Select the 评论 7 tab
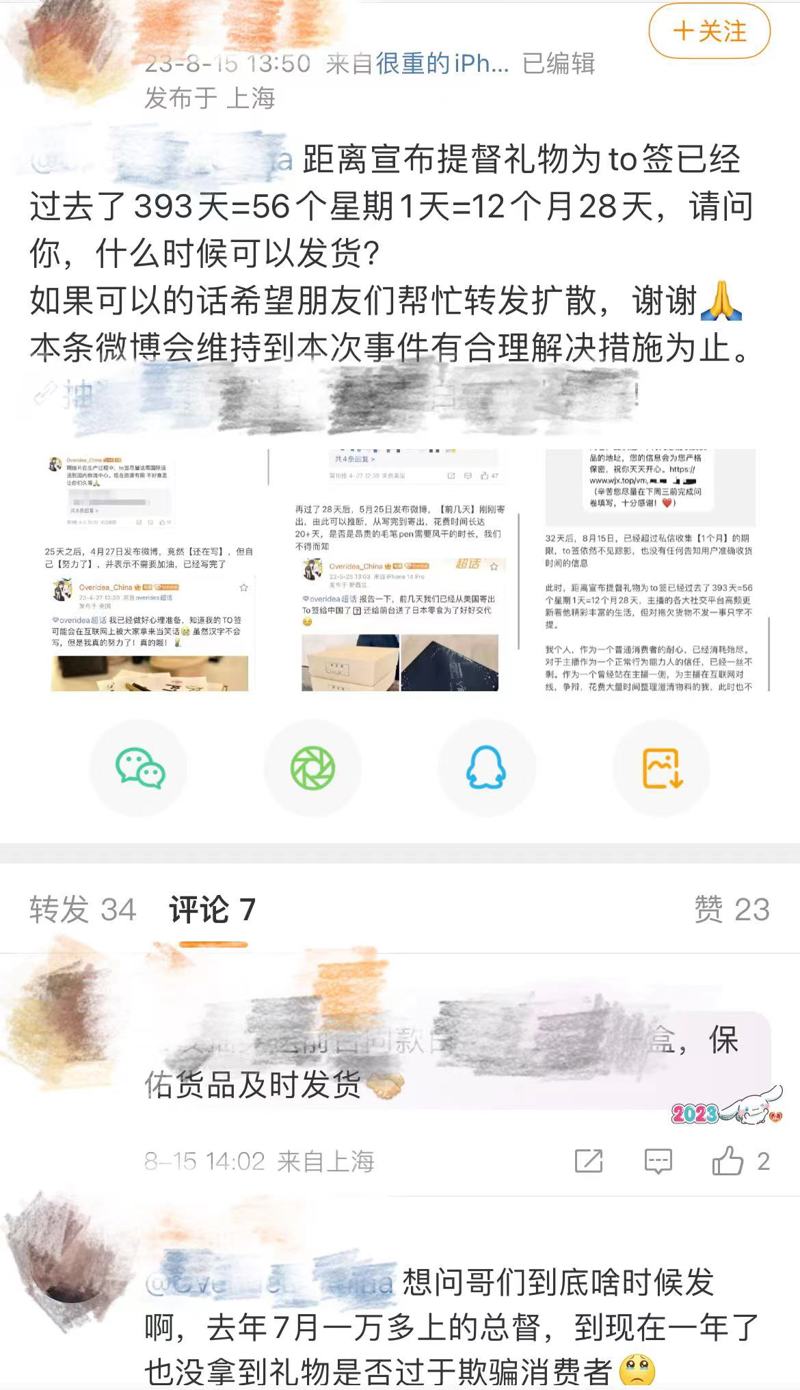Image resolution: width=800 pixels, height=1390 pixels. point(212,909)
